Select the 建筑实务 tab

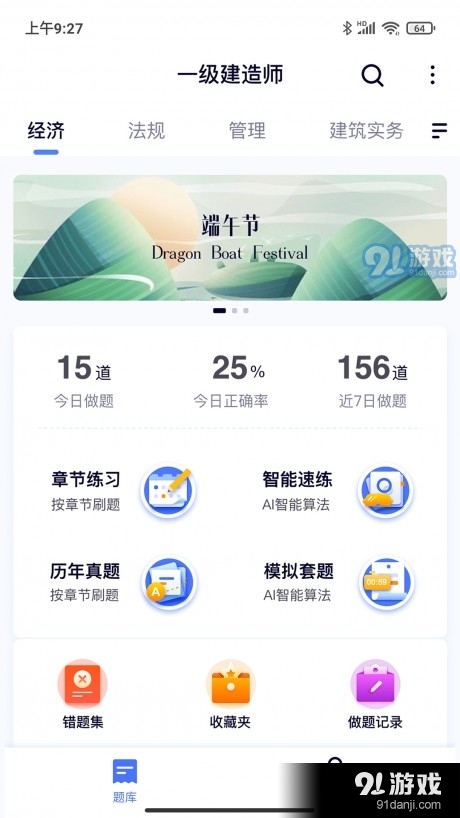coord(366,130)
